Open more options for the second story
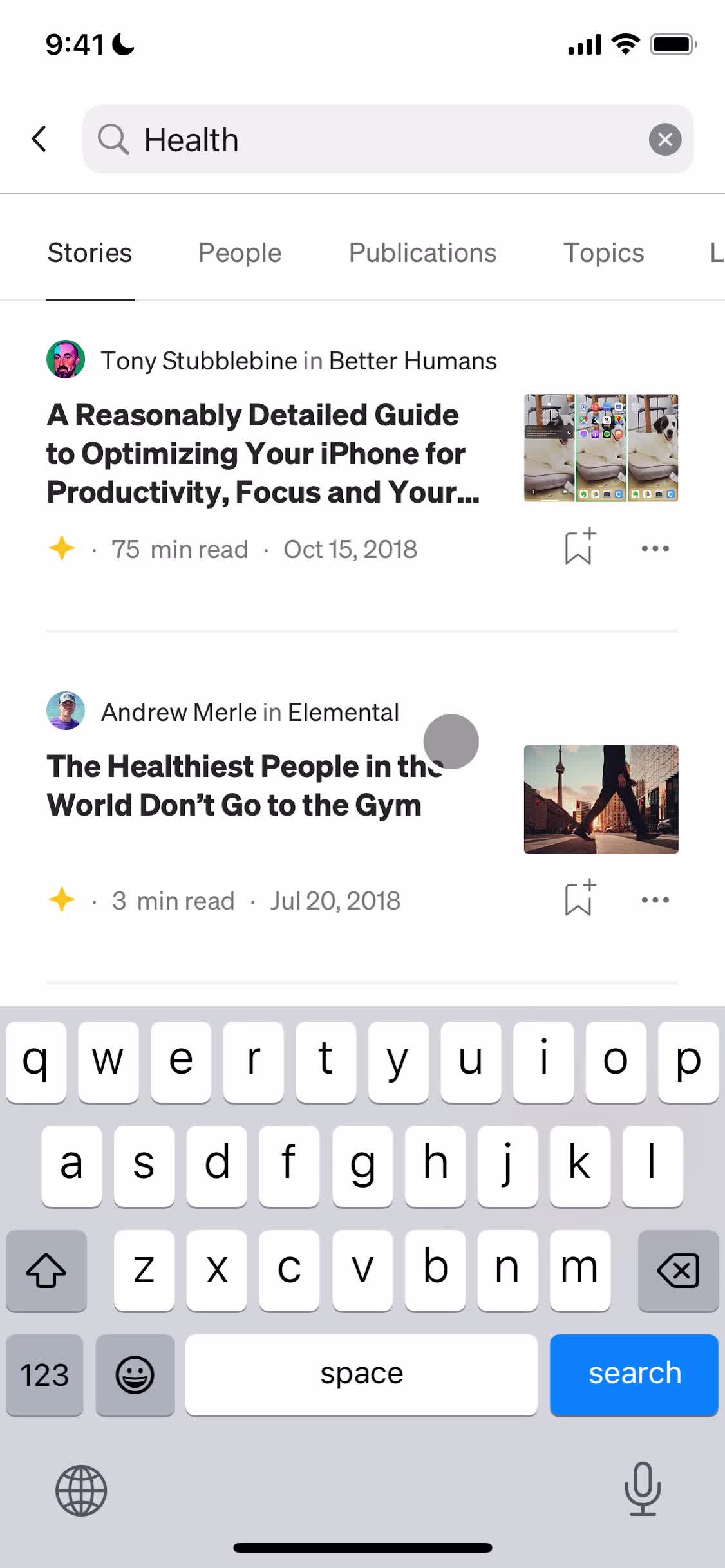Screen dimensions: 725x1568 [655, 899]
